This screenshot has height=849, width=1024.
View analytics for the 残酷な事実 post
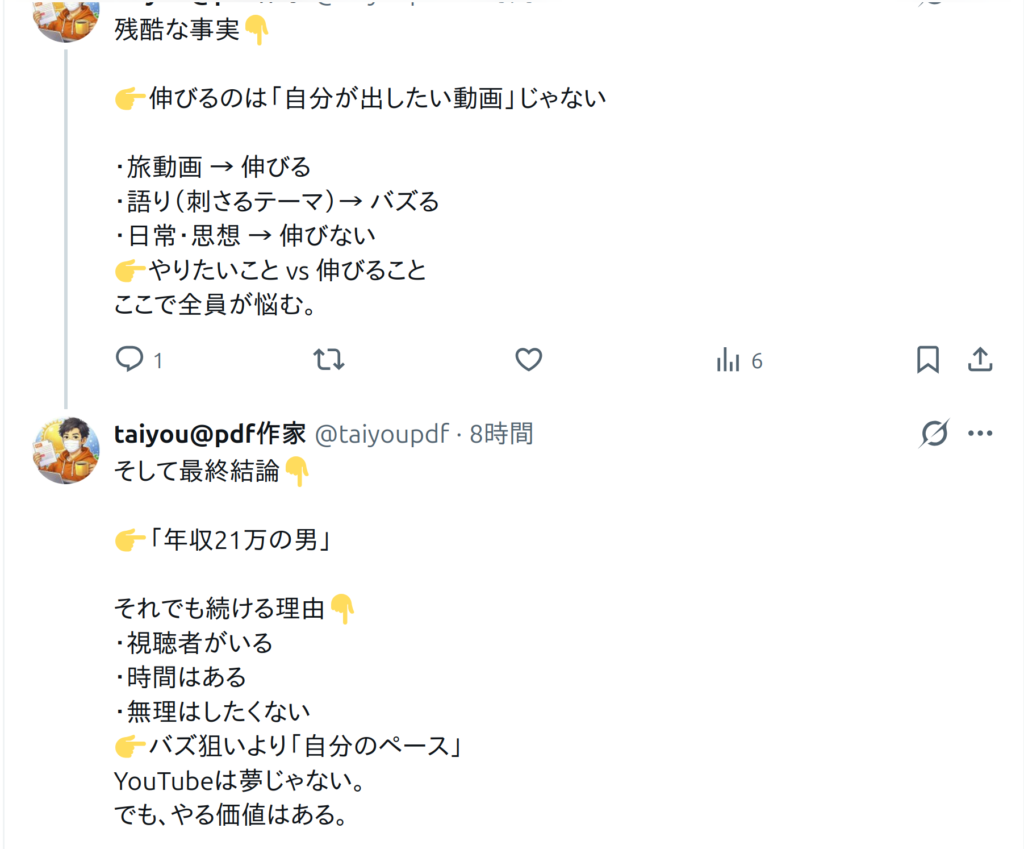[728, 360]
